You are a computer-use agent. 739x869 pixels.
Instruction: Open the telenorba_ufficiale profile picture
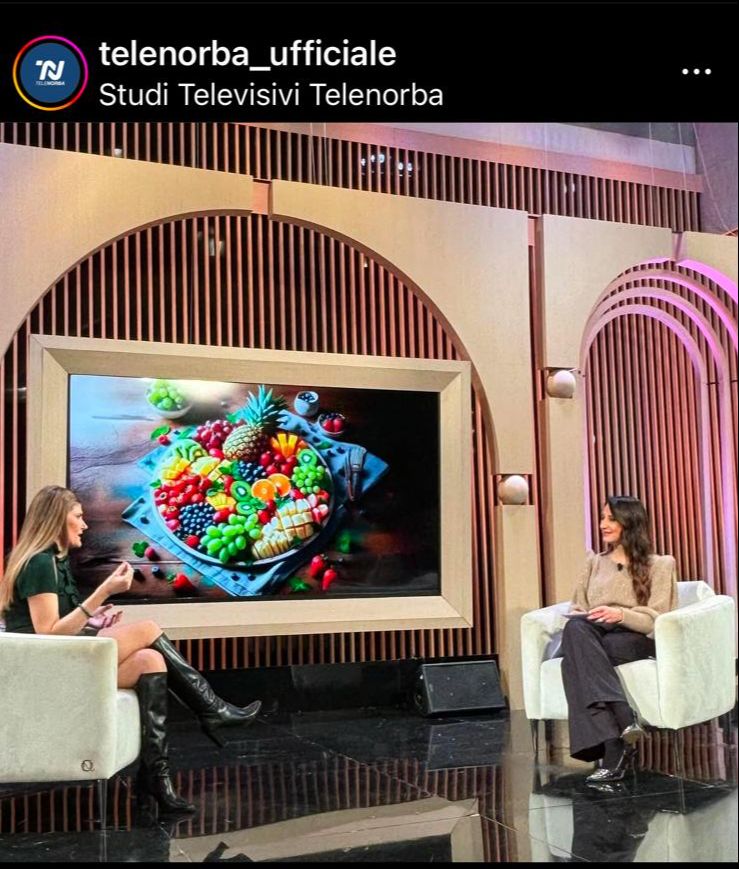50,72
